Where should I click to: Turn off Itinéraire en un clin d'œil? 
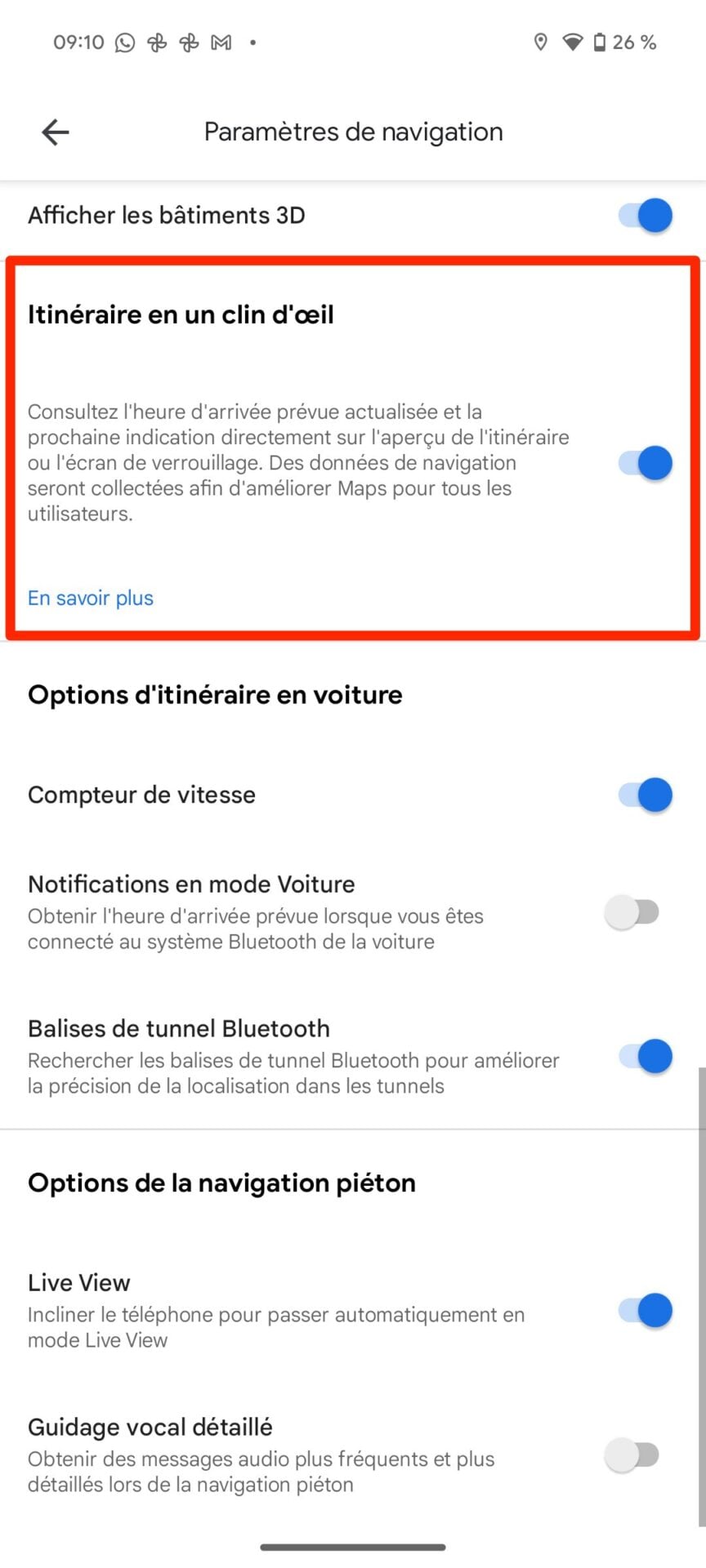click(645, 463)
